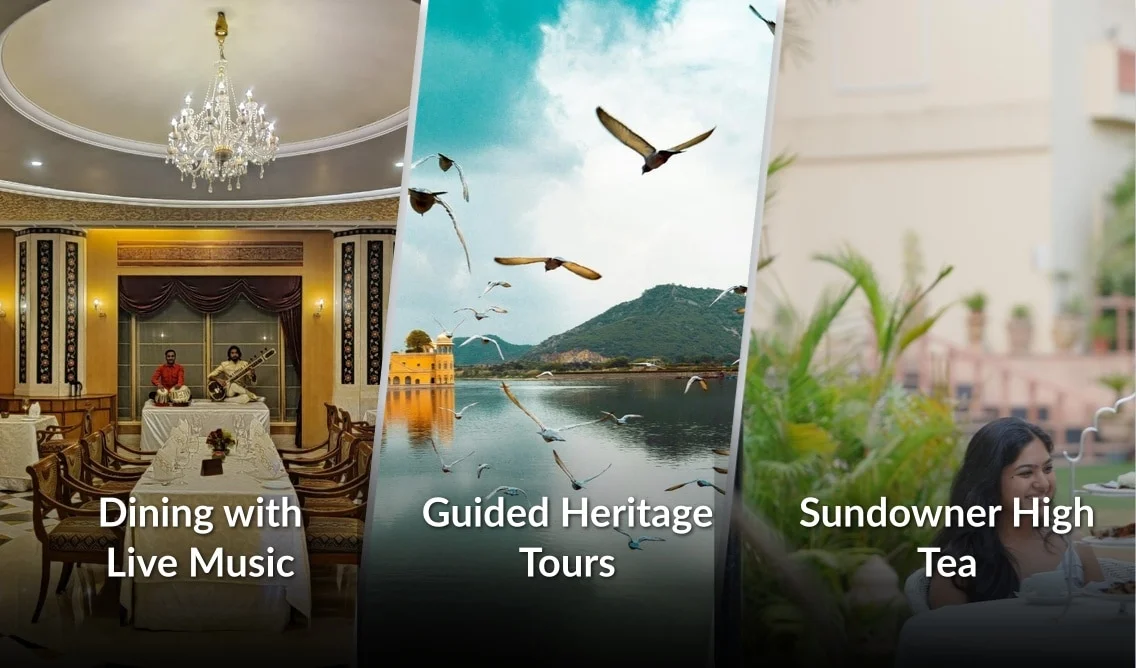
Task: Open the Dining with Live Music tile
Action: [200, 536]
